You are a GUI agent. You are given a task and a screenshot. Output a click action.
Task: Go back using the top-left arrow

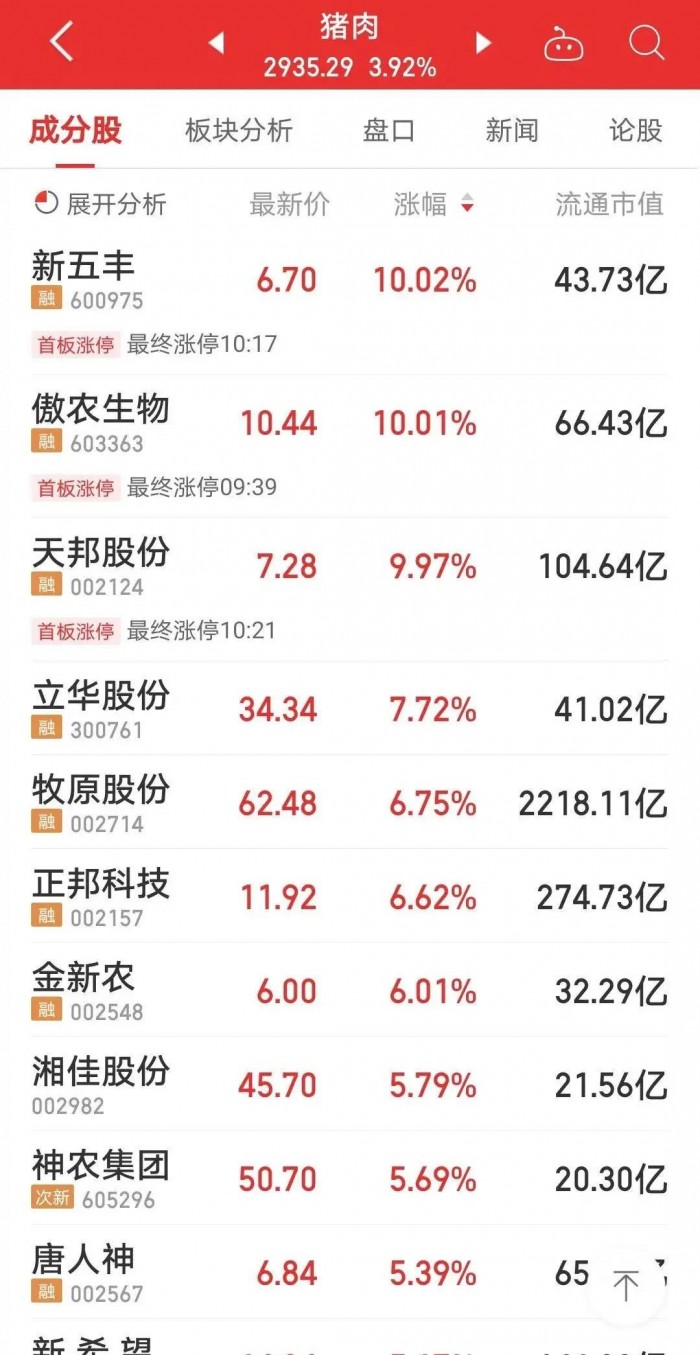pyautogui.click(x=62, y=43)
